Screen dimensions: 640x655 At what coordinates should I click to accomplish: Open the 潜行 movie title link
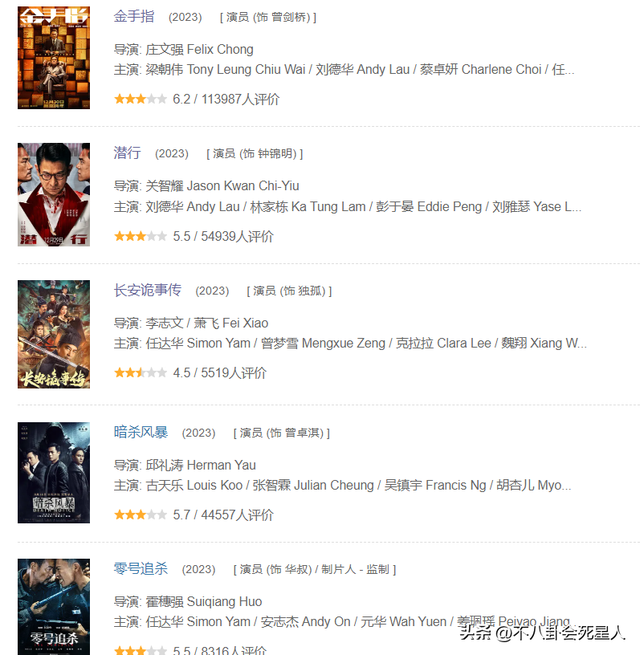click(x=127, y=153)
